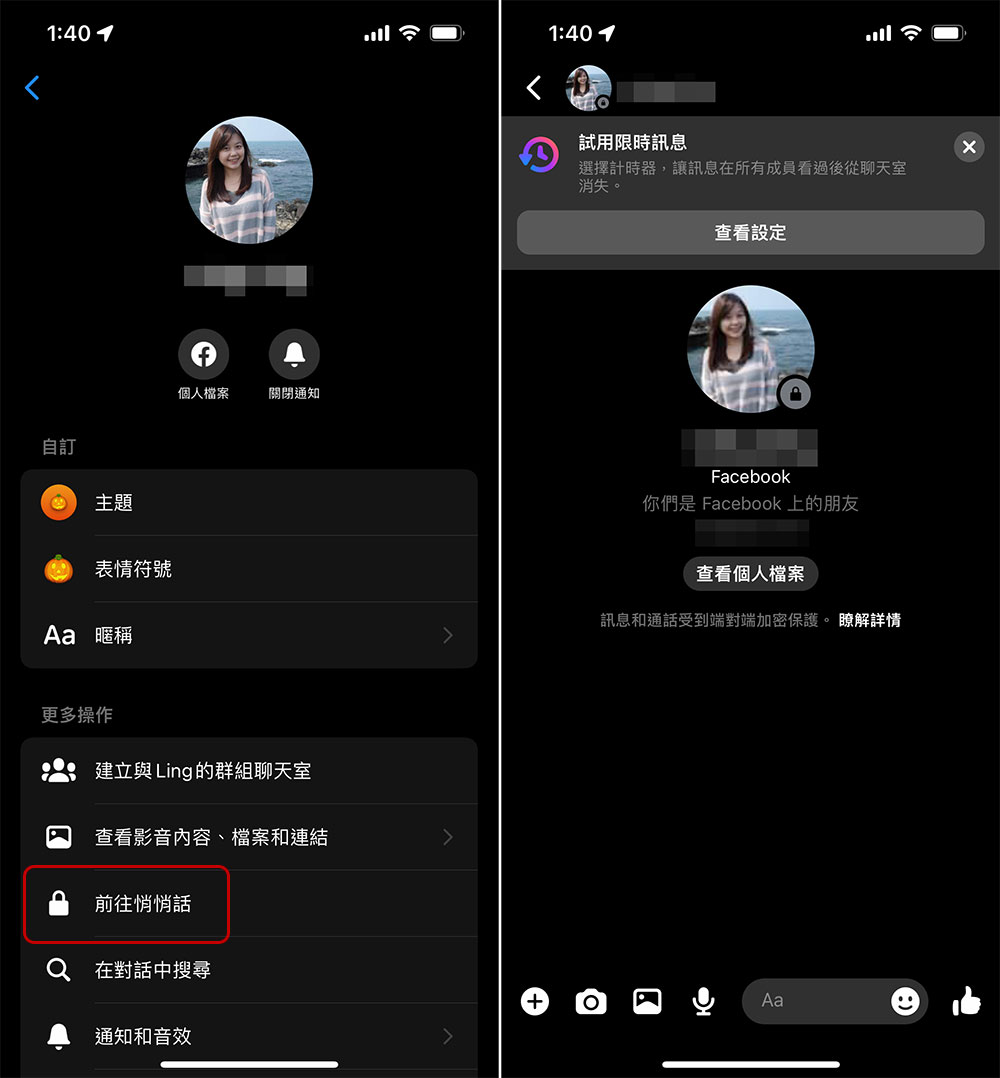Dismiss the 試用限時訊息 banner

tap(968, 148)
